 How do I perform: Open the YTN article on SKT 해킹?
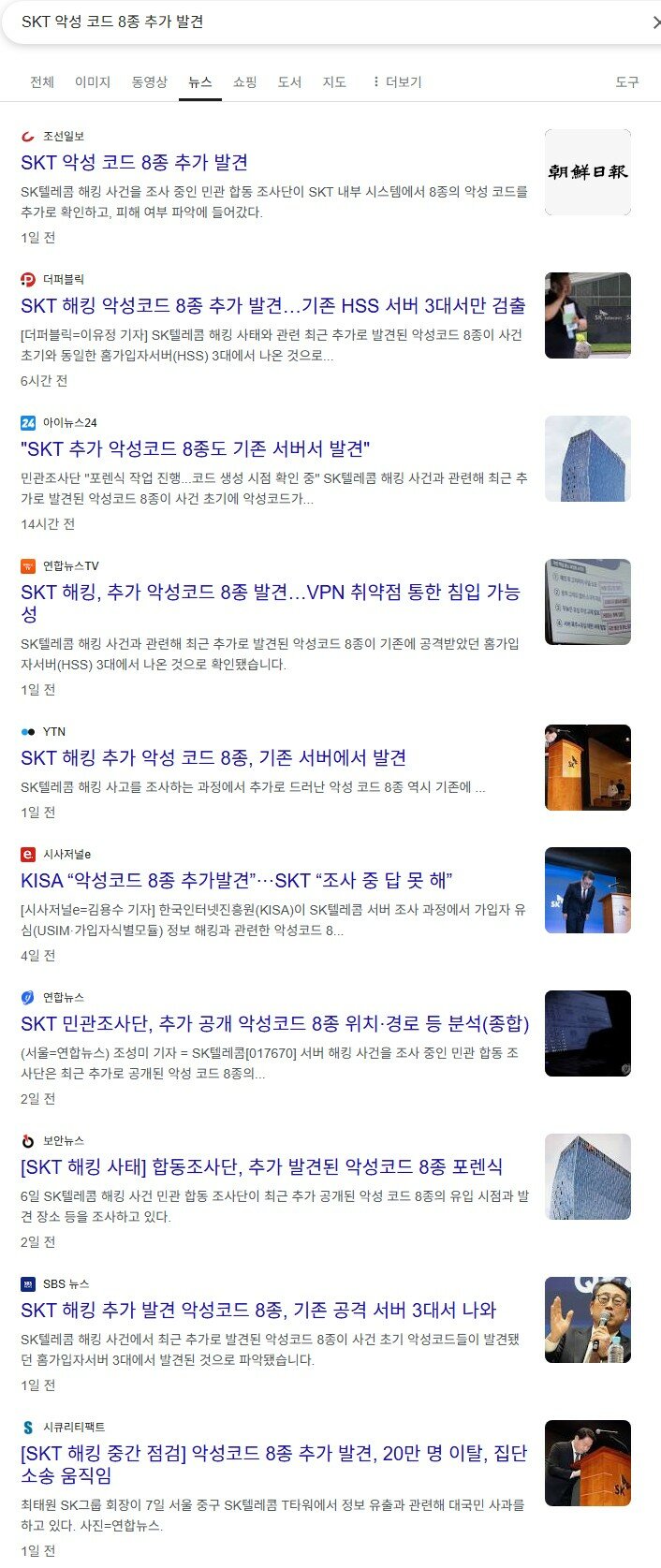(x=213, y=758)
